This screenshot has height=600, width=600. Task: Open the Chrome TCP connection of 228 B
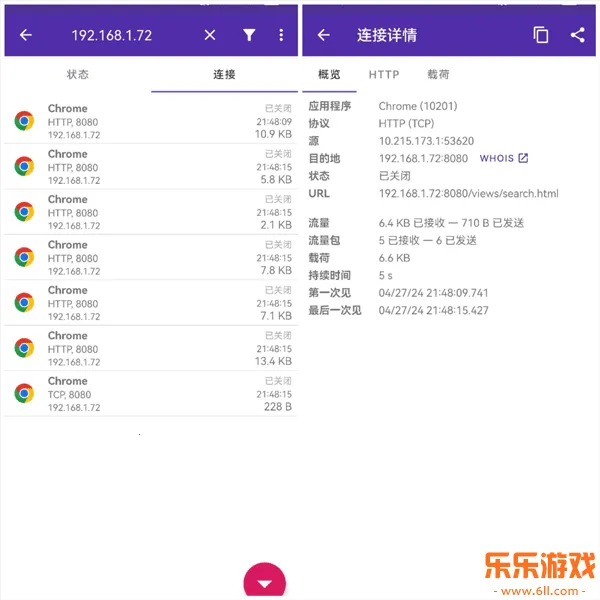[152, 394]
